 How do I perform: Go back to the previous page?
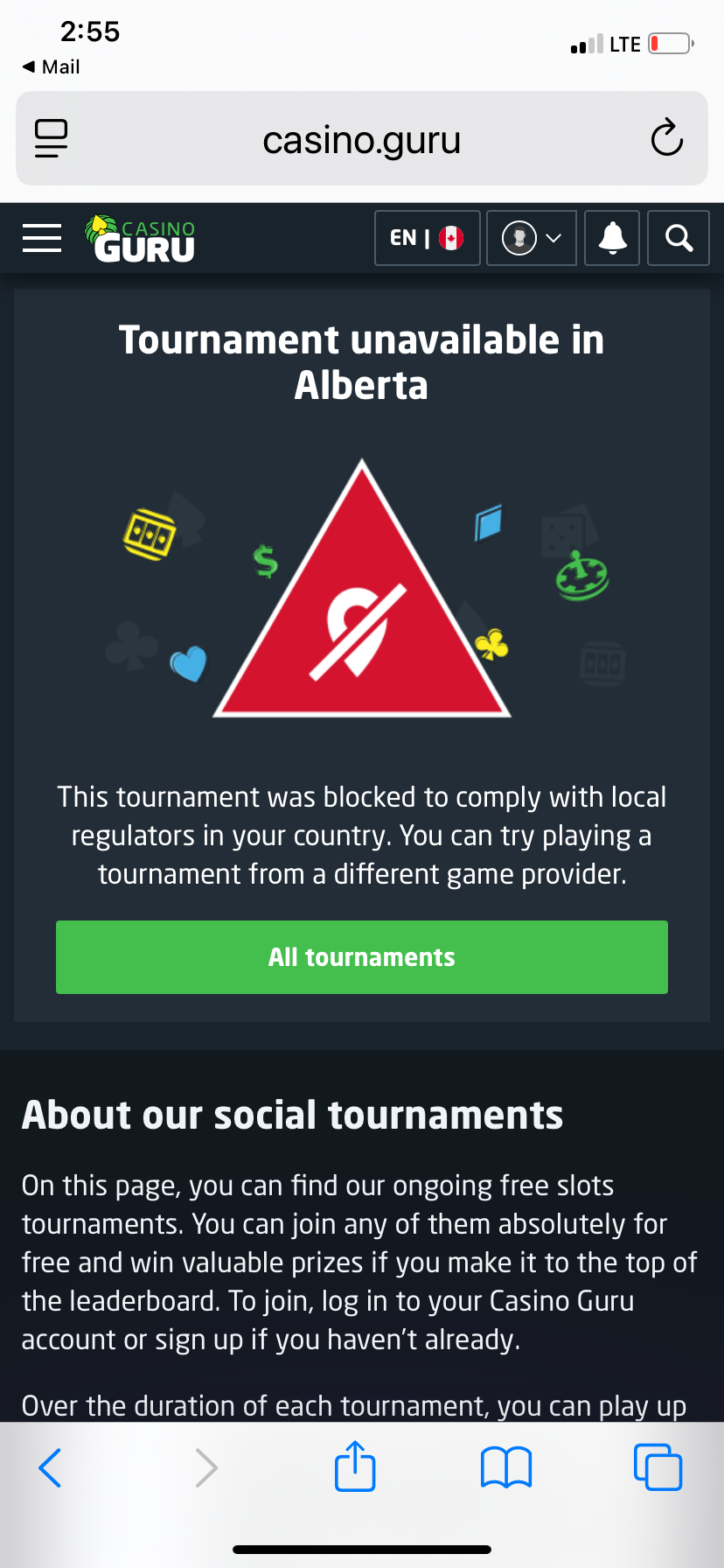(x=51, y=1467)
